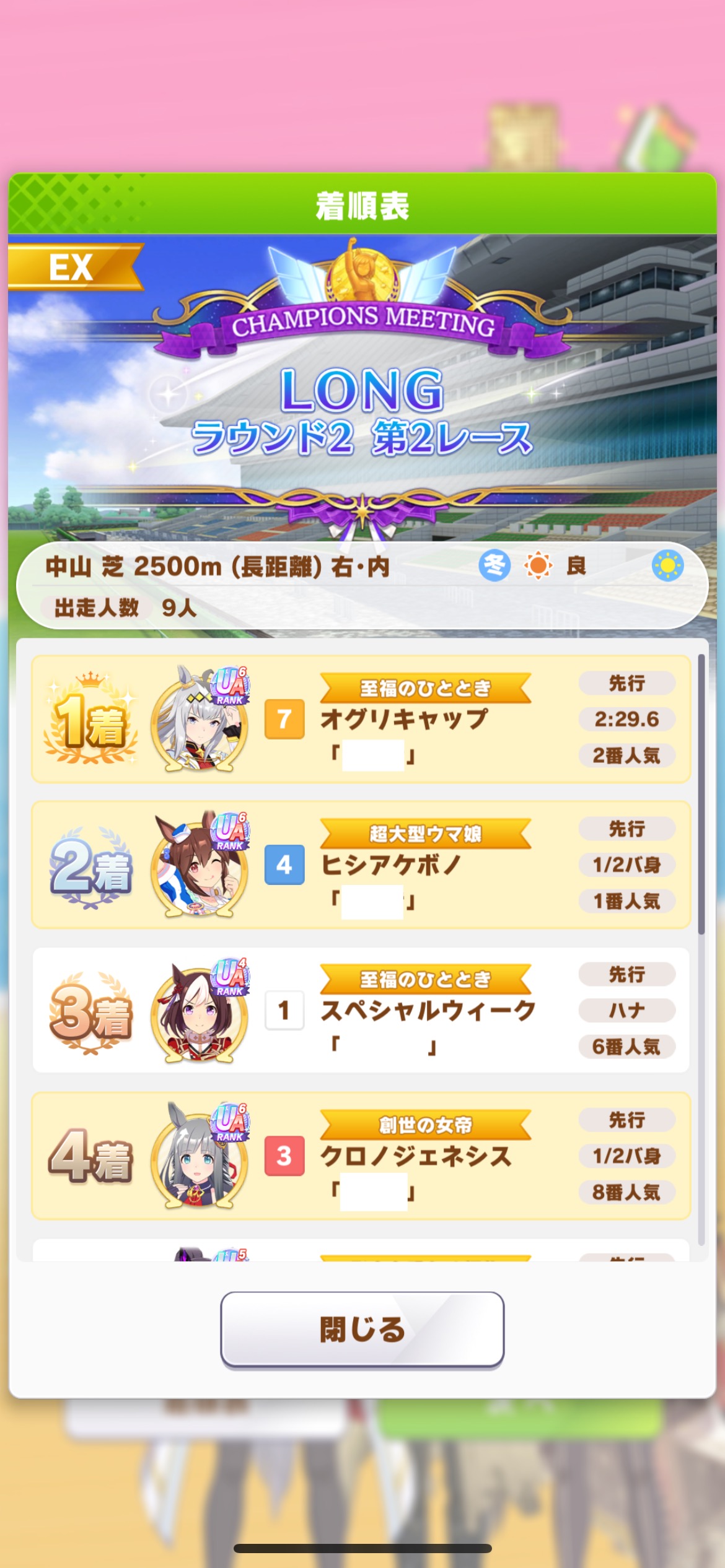The width and height of the screenshot is (725, 1568).
Task: Open 4th place クロノジェネシス result row
Action: point(361,1156)
